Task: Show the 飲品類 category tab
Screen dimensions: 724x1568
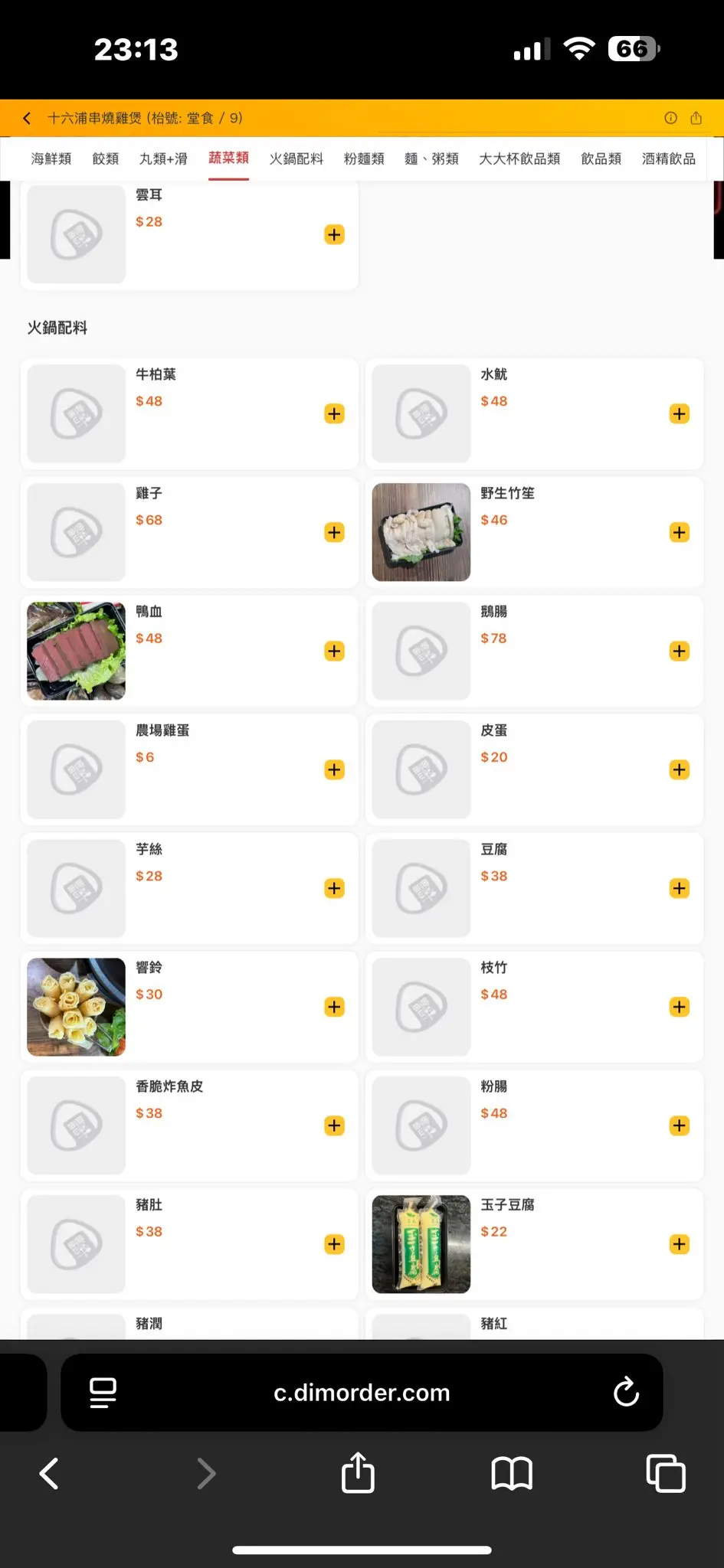Action: point(601,158)
